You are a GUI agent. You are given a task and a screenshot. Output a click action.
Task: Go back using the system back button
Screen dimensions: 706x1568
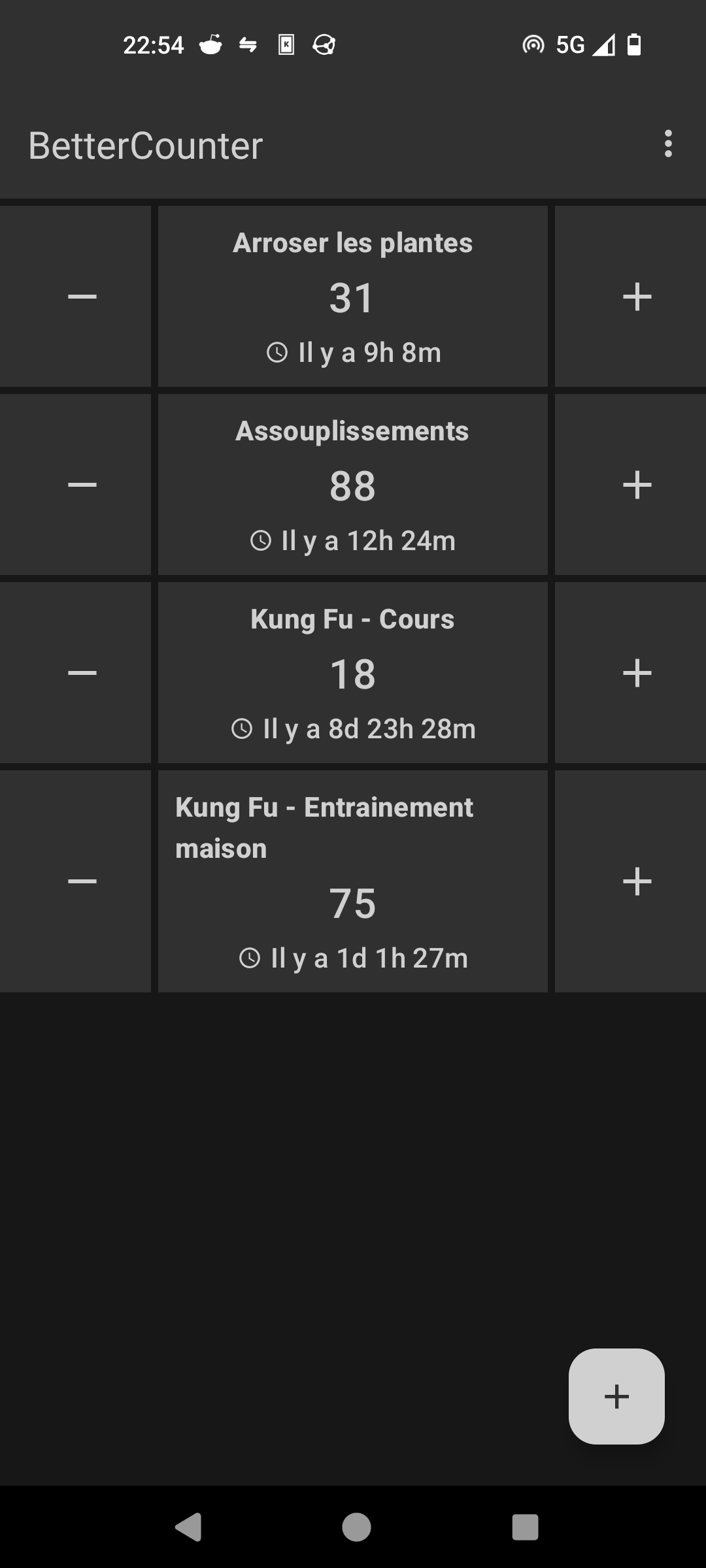pyautogui.click(x=188, y=1527)
